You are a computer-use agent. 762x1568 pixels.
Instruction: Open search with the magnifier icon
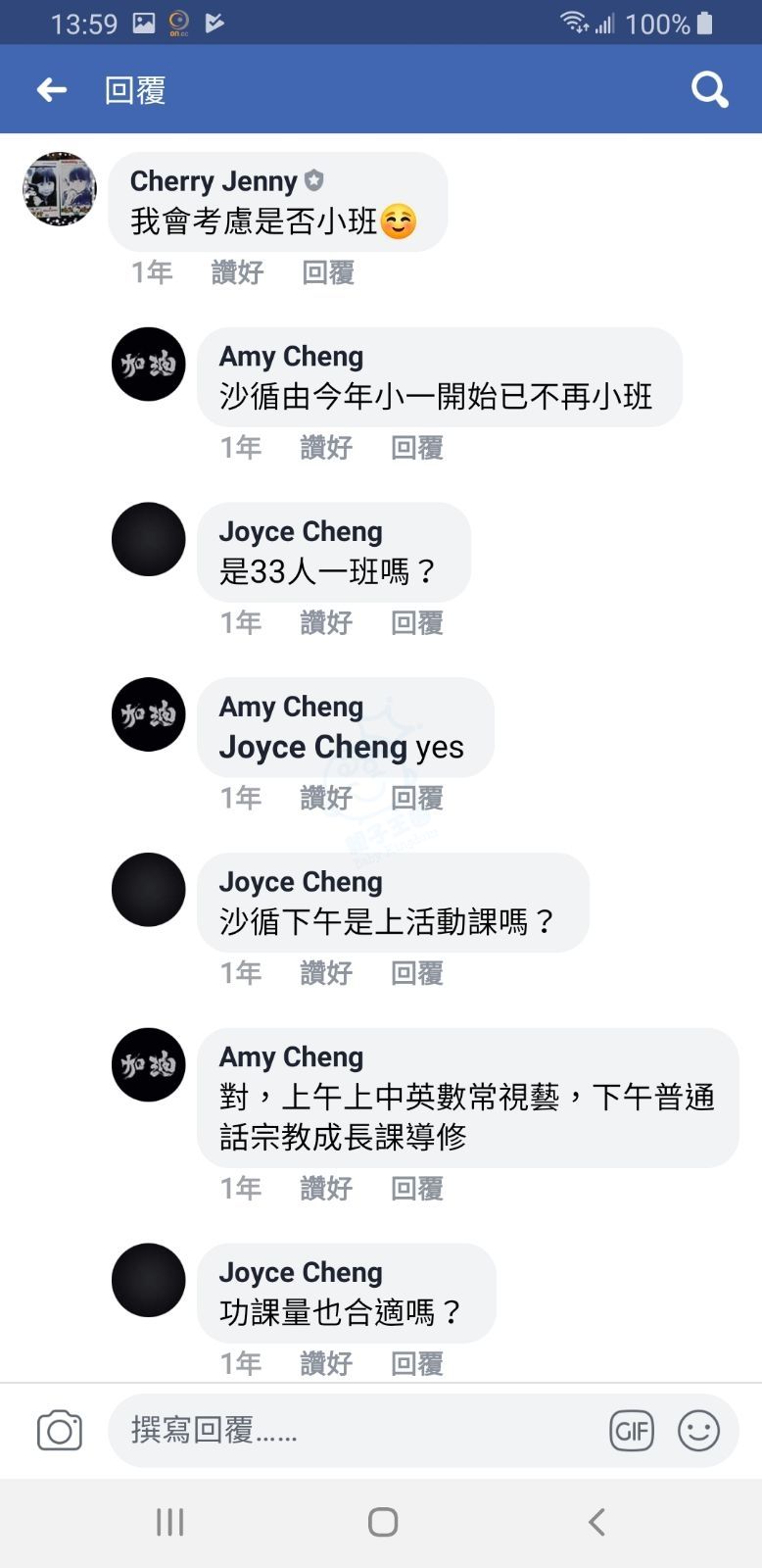(709, 90)
